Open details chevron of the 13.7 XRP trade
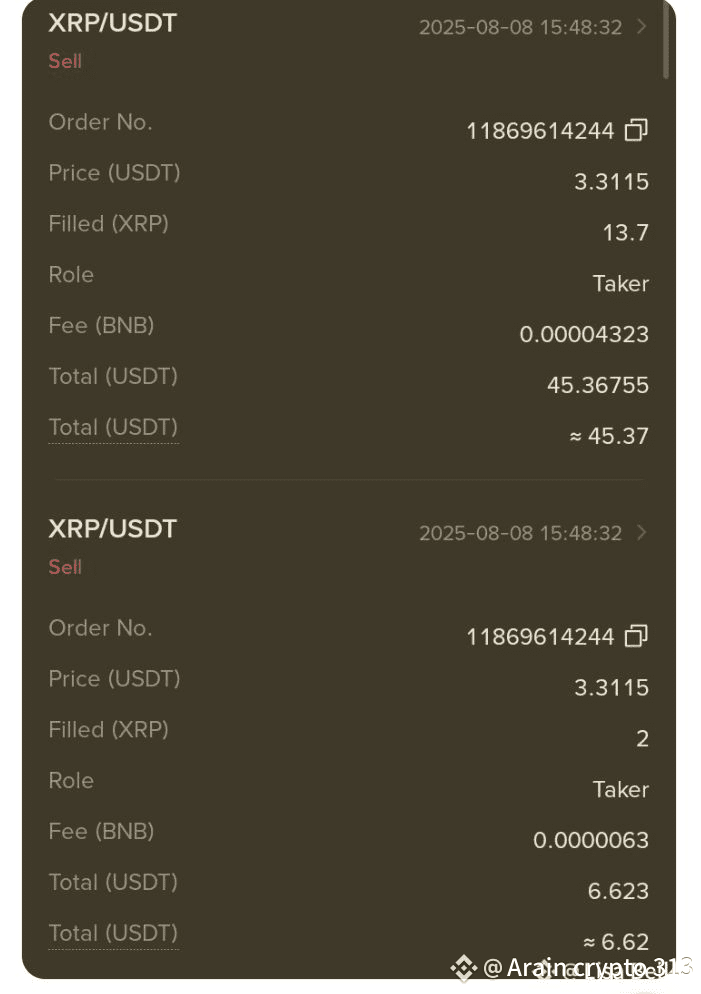 (642, 27)
